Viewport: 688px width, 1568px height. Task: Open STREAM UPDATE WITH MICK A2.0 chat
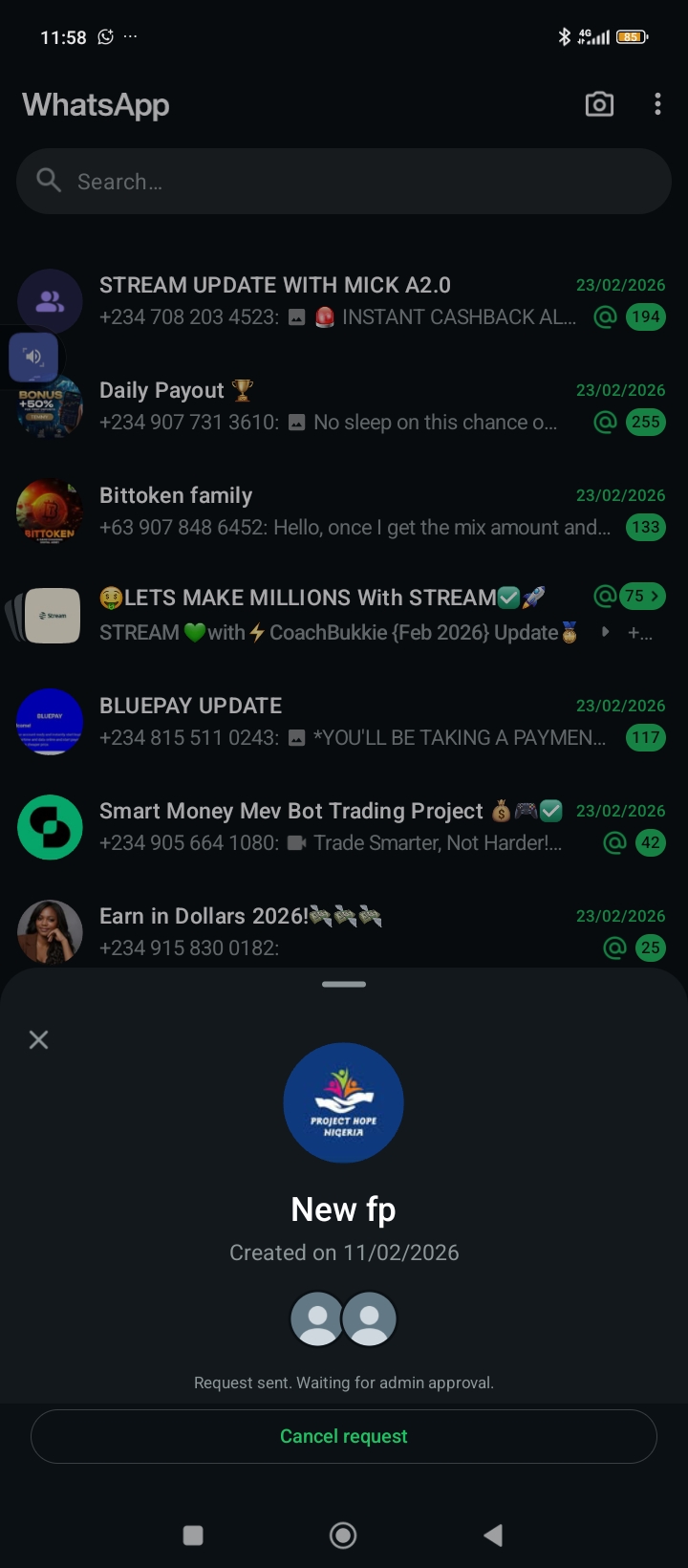coord(334,300)
